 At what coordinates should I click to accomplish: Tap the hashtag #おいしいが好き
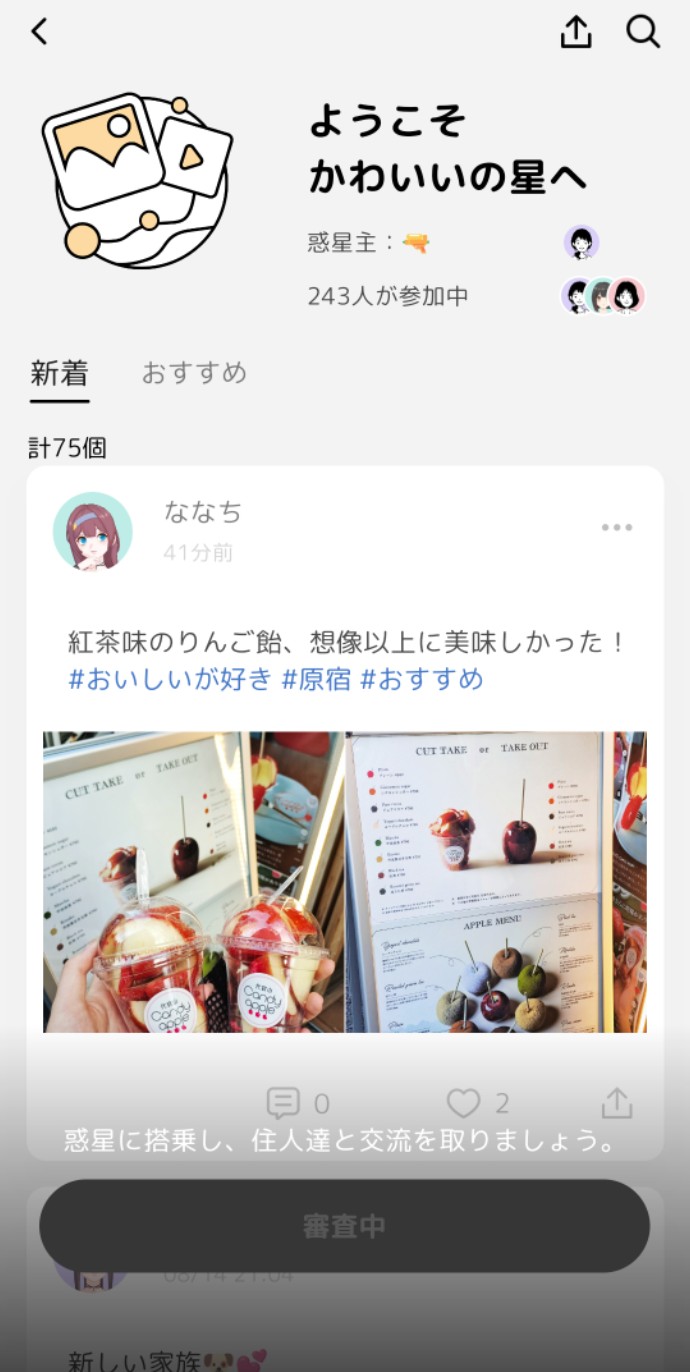click(170, 679)
